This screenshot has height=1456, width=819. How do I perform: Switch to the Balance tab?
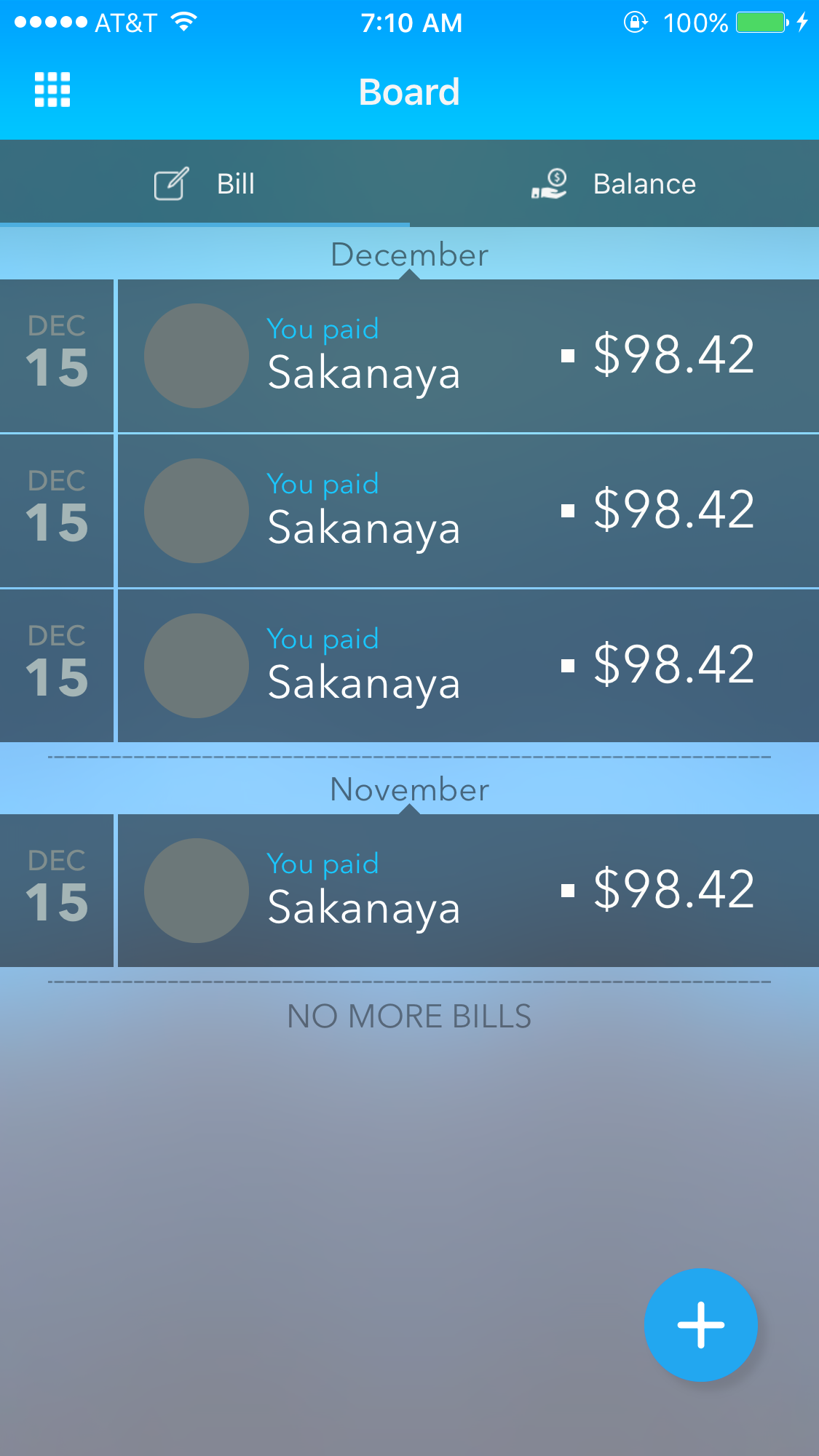coord(614,183)
